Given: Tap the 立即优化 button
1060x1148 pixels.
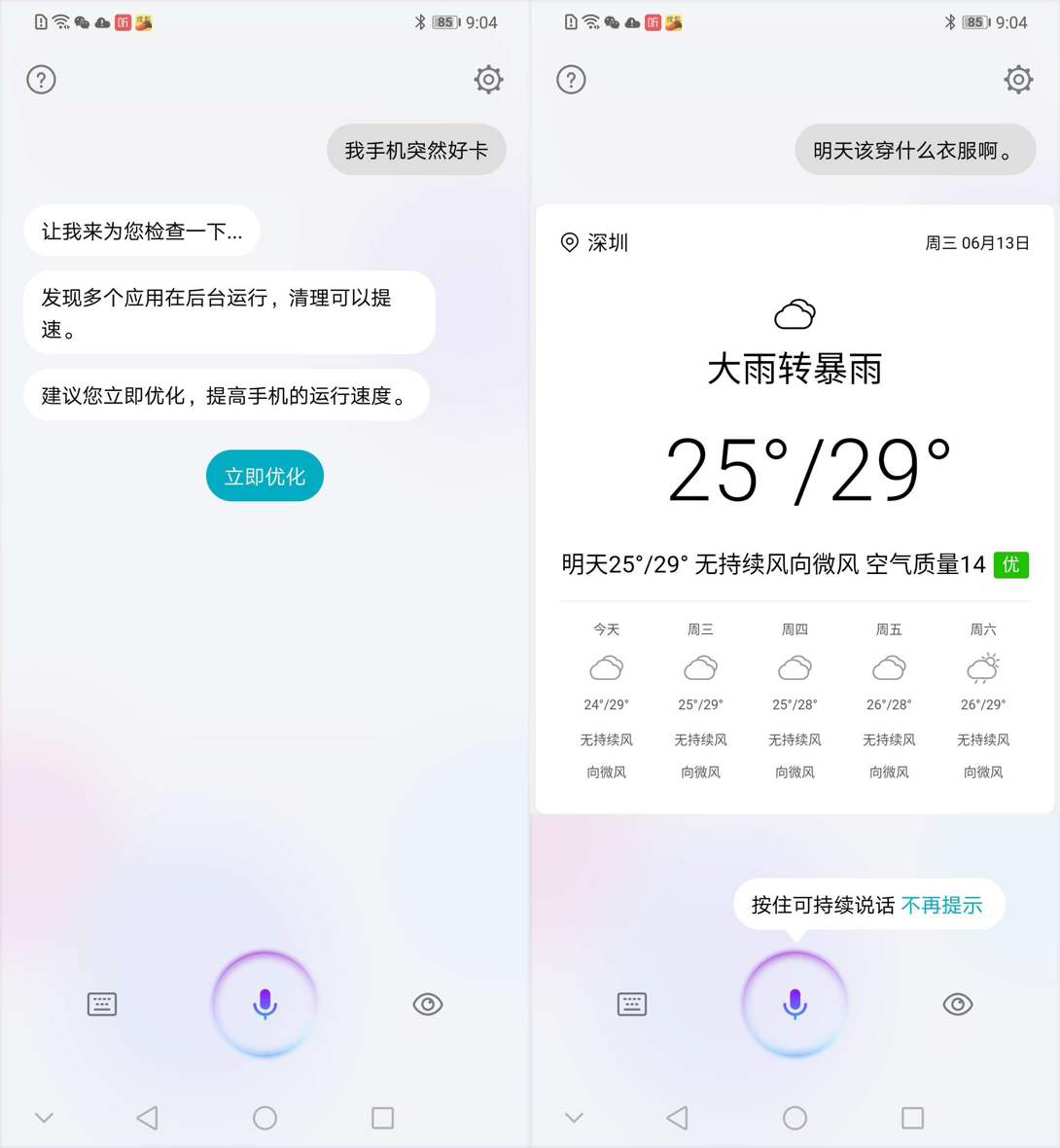Looking at the screenshot, I should (x=265, y=476).
